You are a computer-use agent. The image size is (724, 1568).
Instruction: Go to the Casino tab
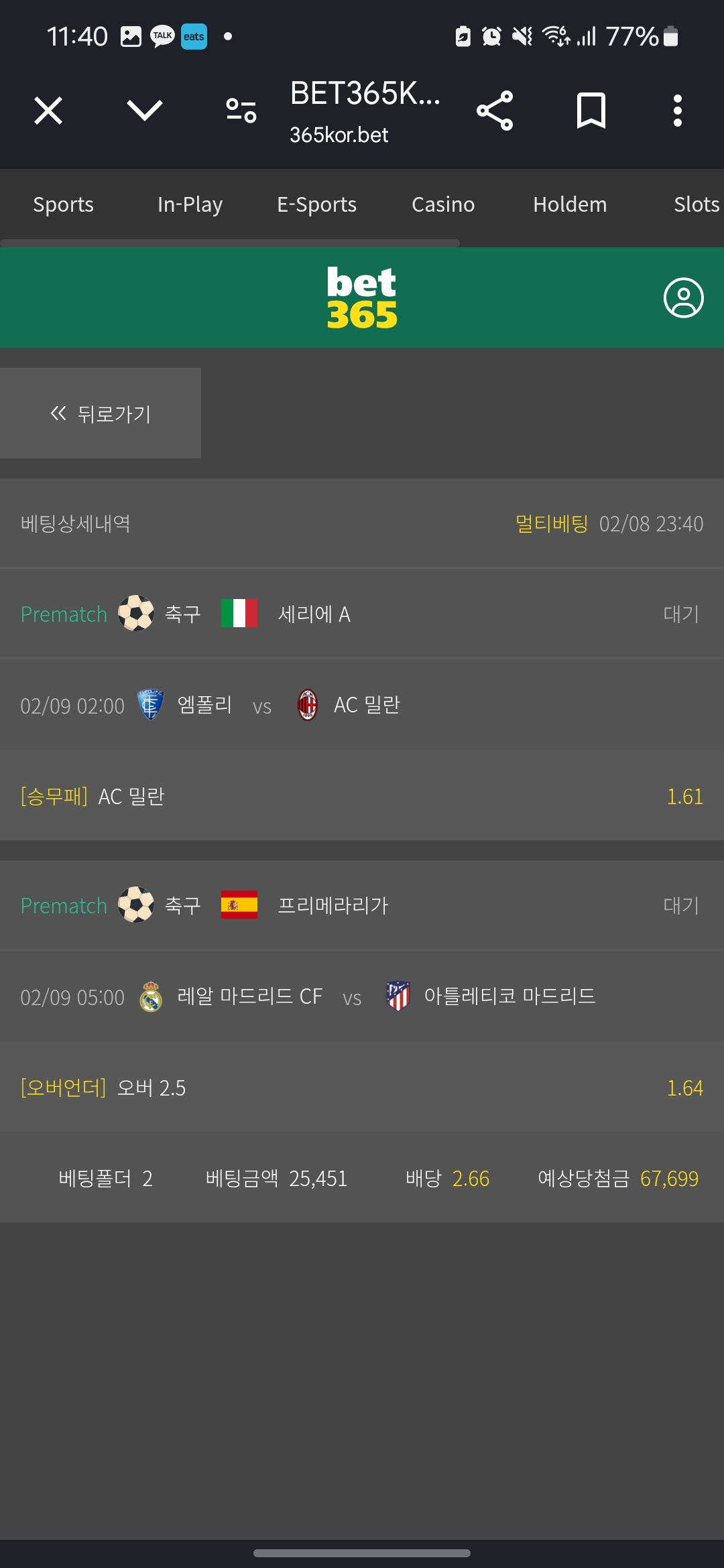(x=443, y=204)
